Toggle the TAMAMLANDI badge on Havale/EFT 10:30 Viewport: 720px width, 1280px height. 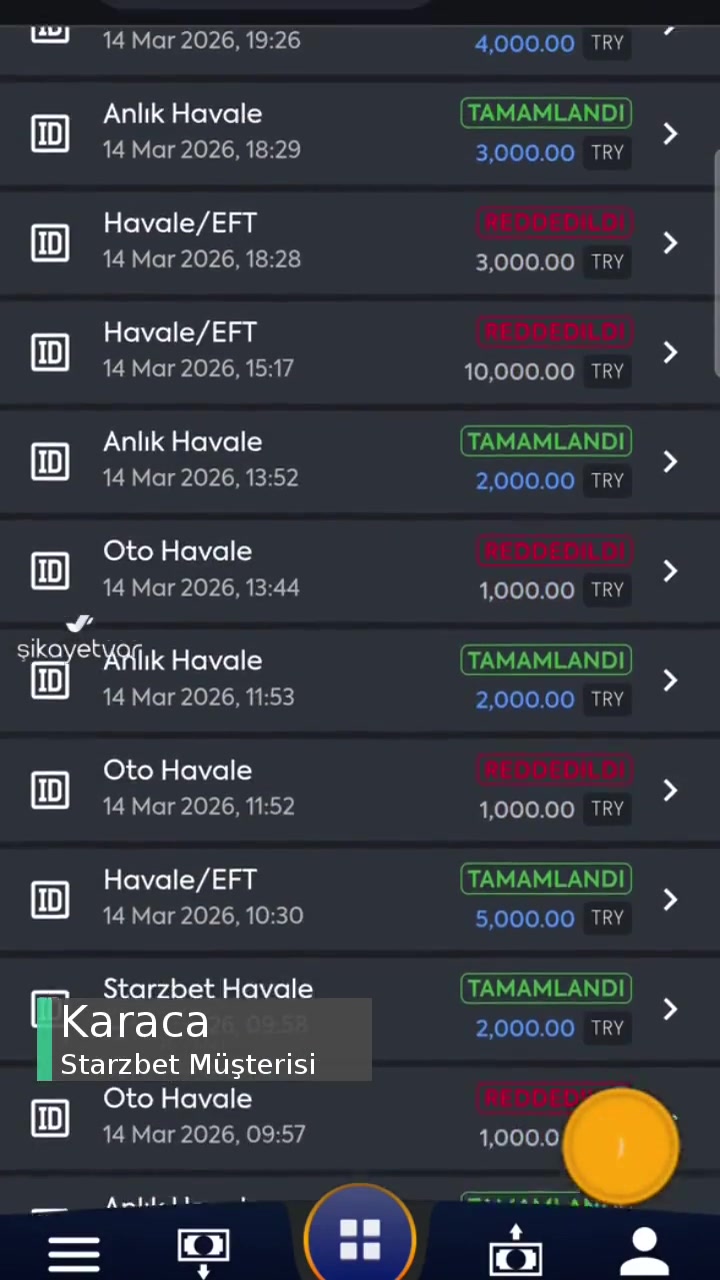pos(546,879)
